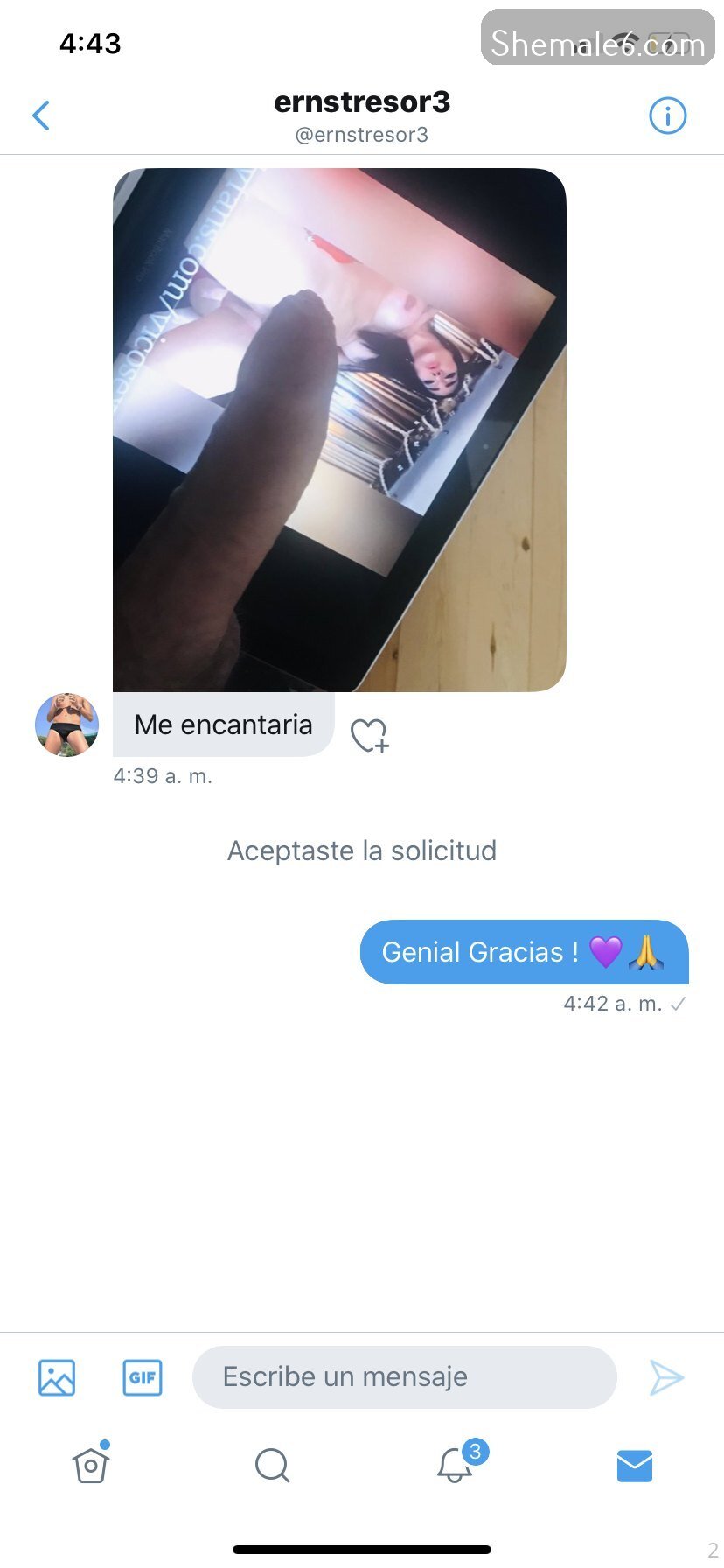
Task: Go back to the messages list
Action: [x=41, y=115]
